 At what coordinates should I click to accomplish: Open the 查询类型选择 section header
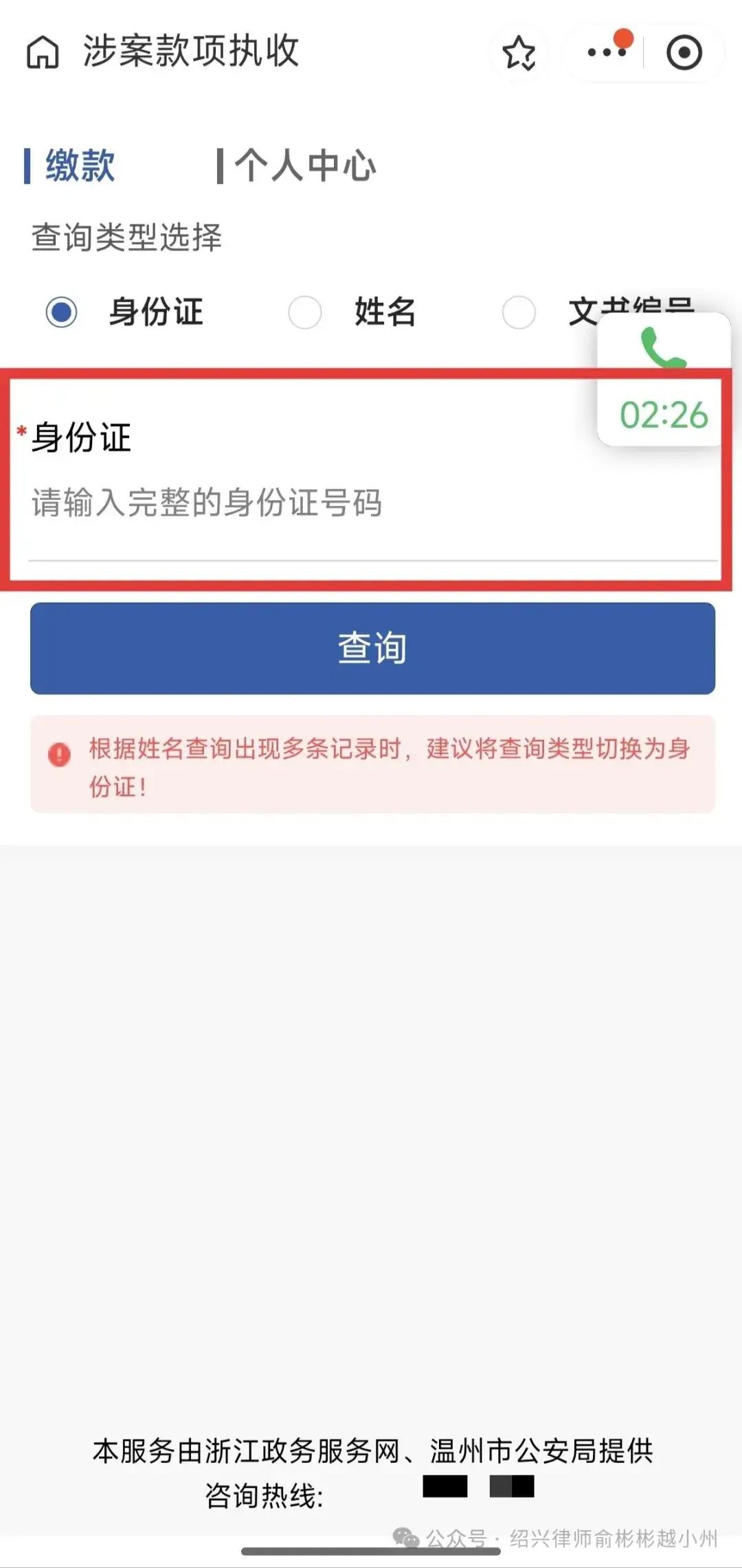pyautogui.click(x=125, y=234)
